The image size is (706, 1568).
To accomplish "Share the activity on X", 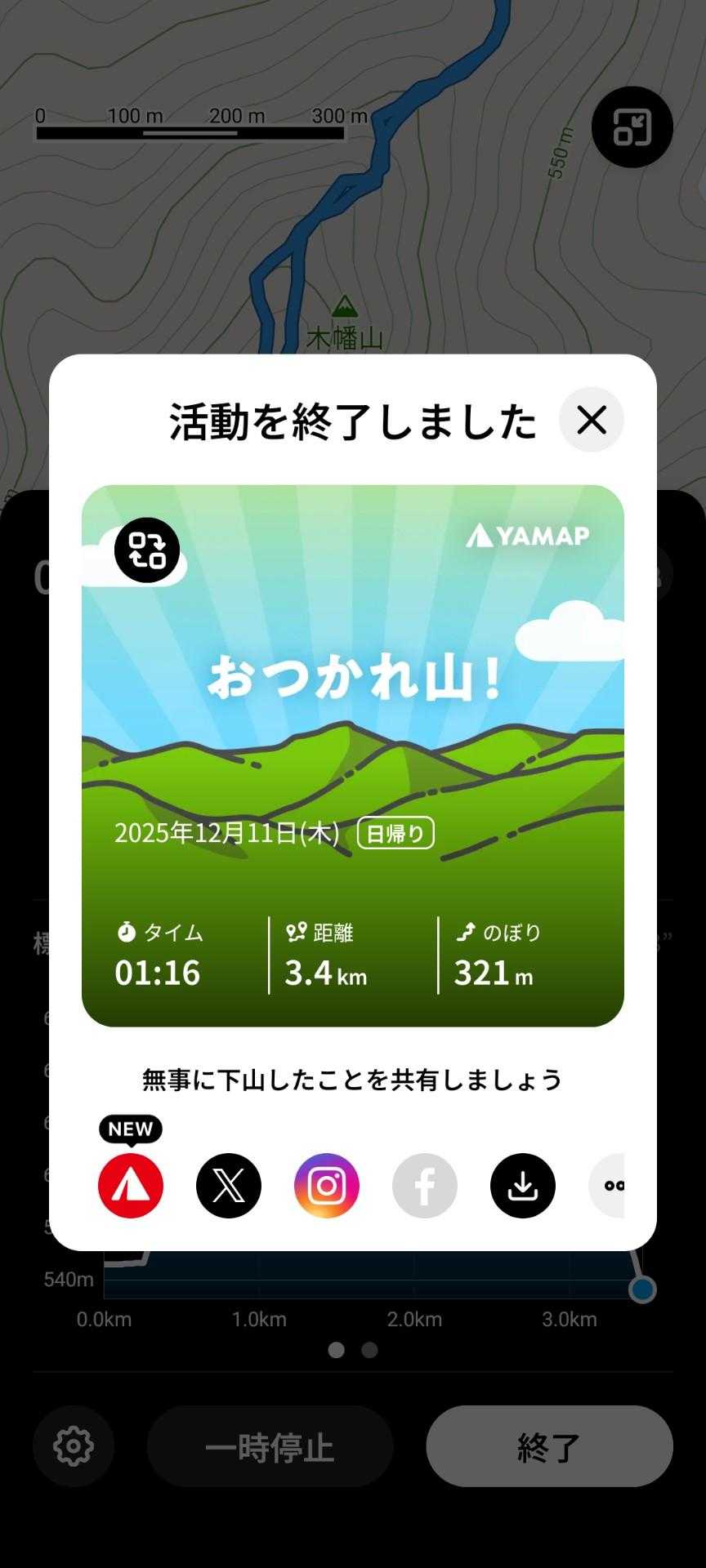I will tap(229, 1185).
